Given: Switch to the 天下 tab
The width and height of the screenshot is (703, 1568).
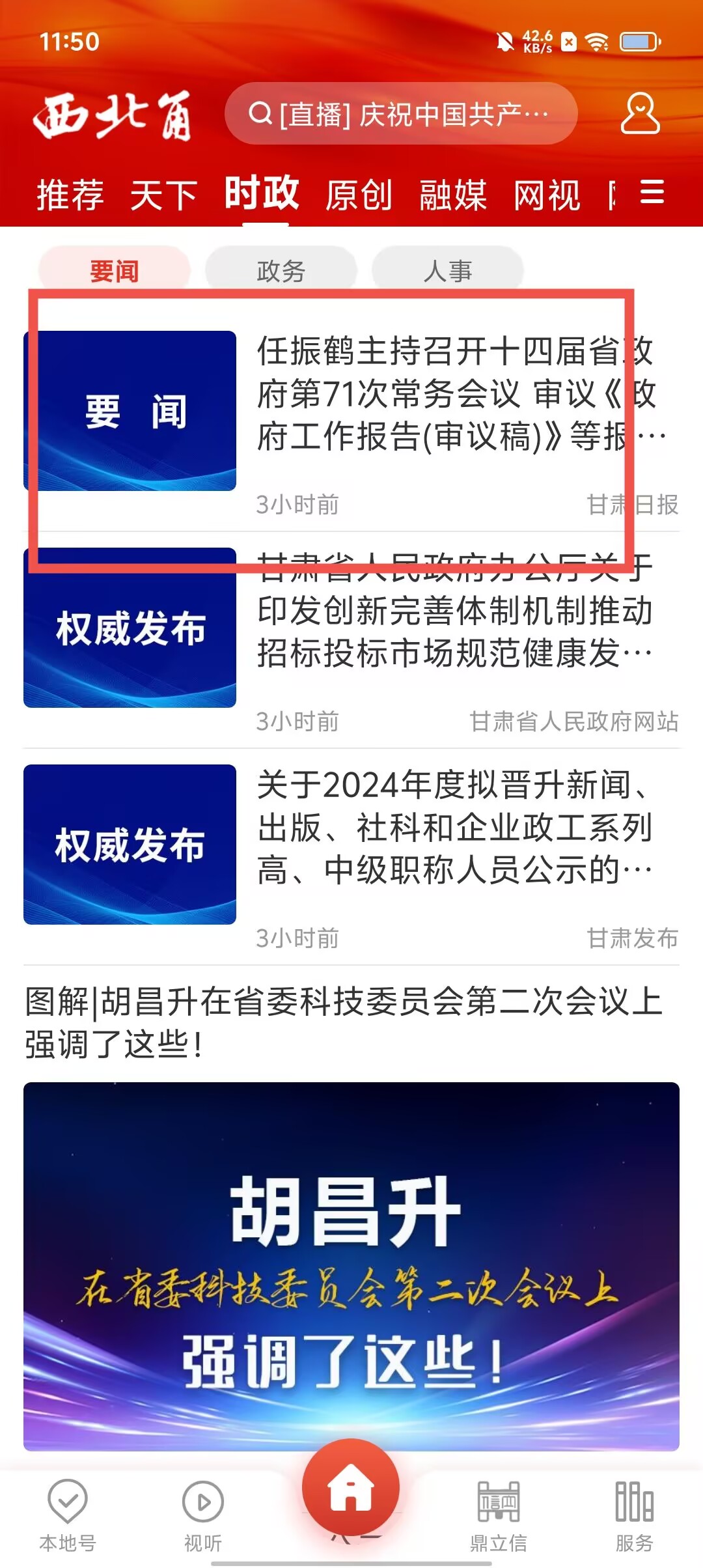Looking at the screenshot, I should click(x=163, y=195).
